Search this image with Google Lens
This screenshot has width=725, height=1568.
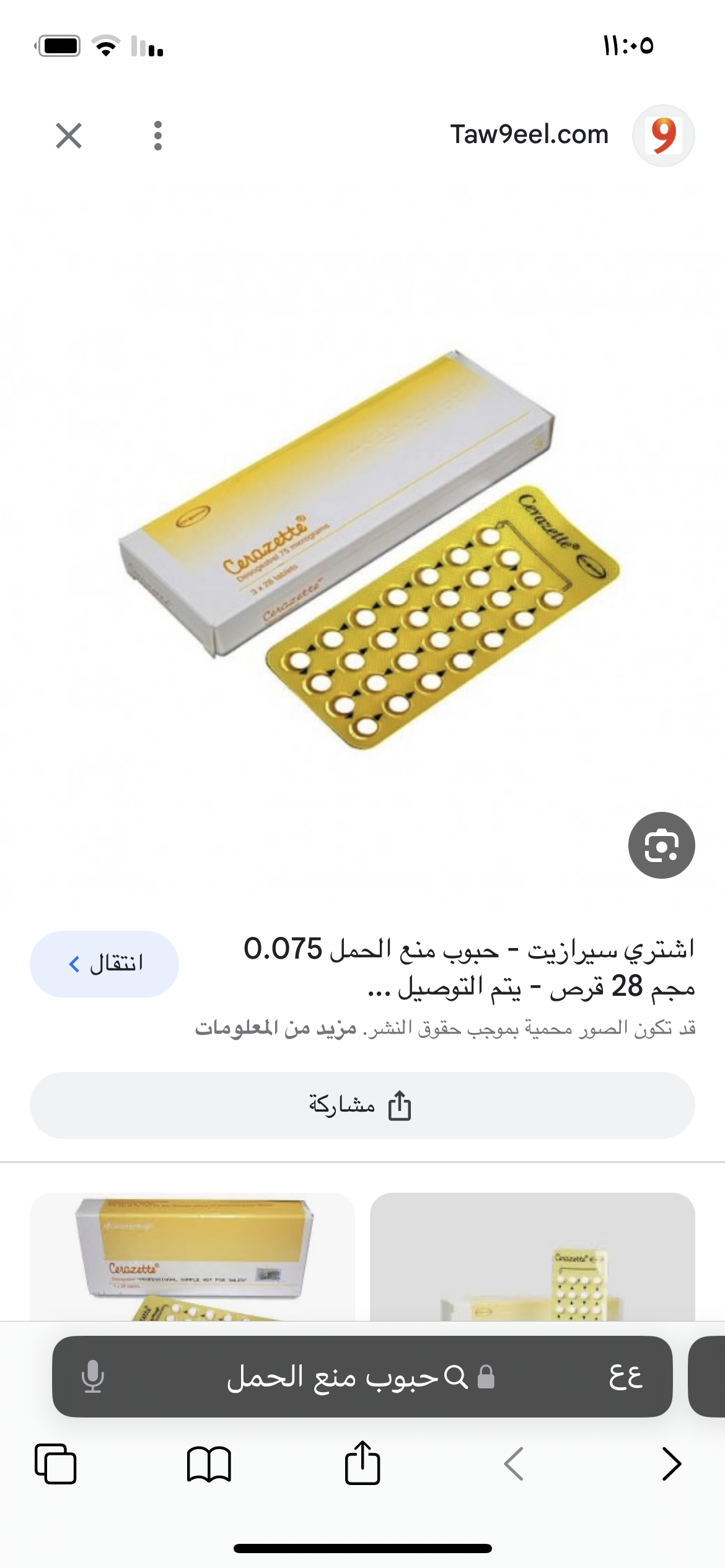(661, 845)
